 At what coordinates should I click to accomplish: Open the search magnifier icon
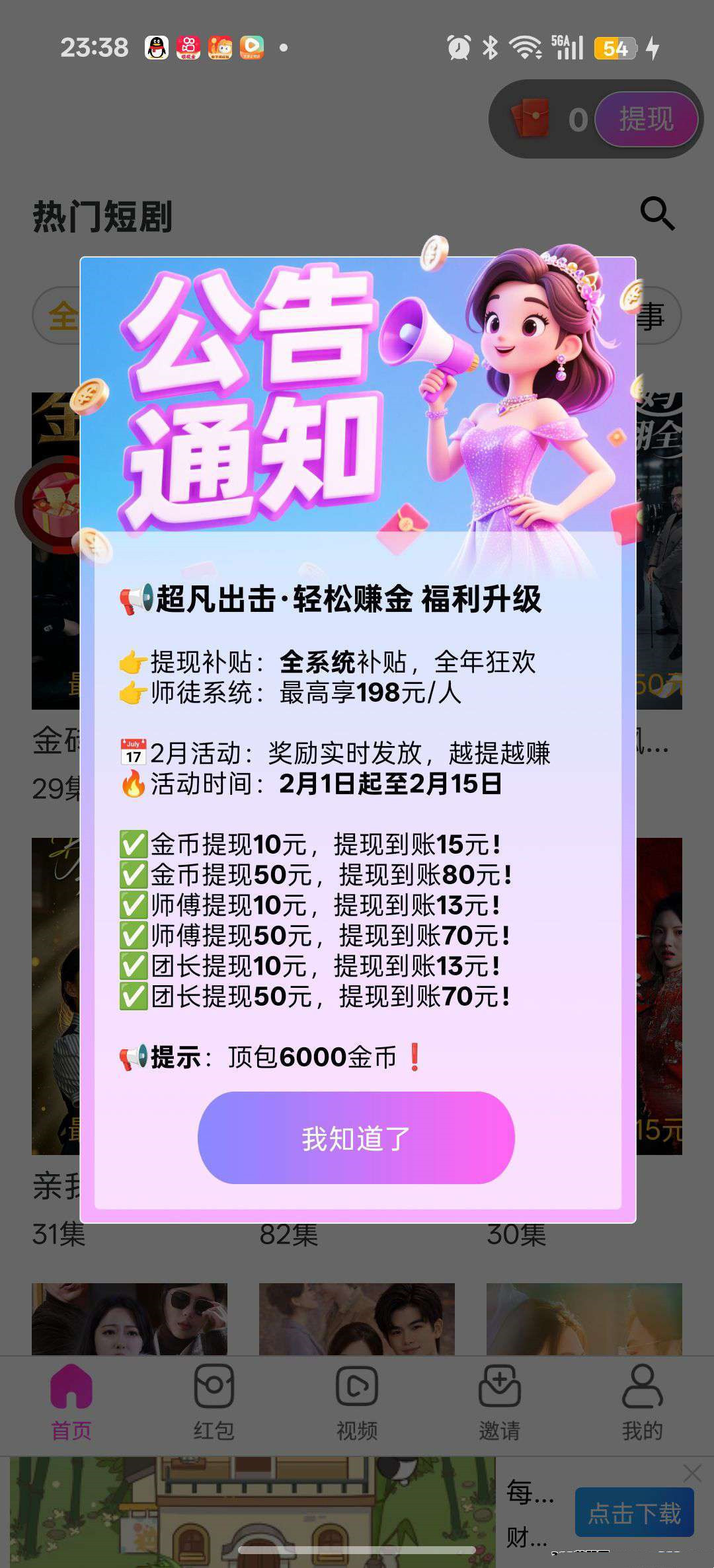[657, 213]
